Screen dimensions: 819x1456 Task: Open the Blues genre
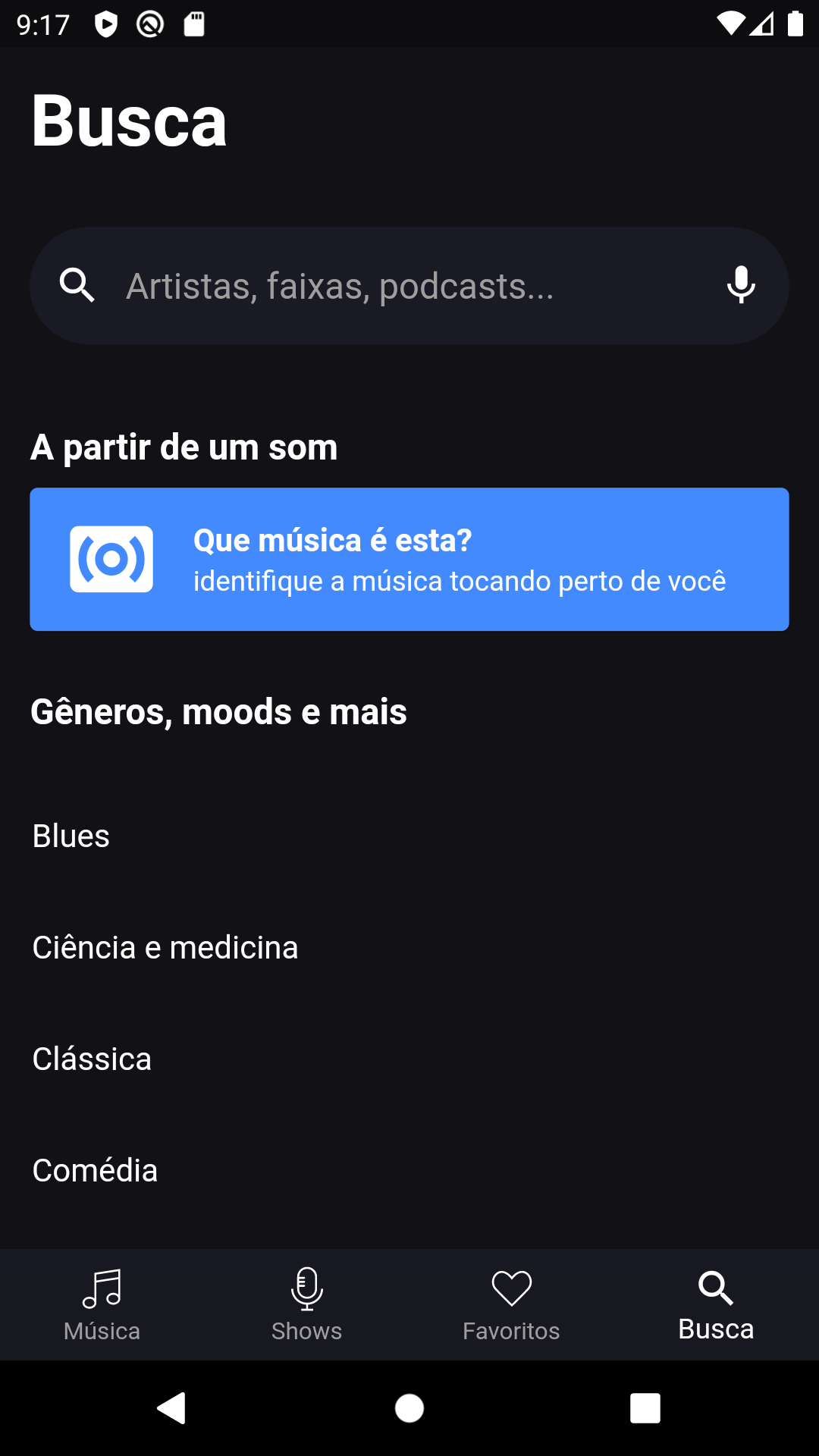point(71,836)
